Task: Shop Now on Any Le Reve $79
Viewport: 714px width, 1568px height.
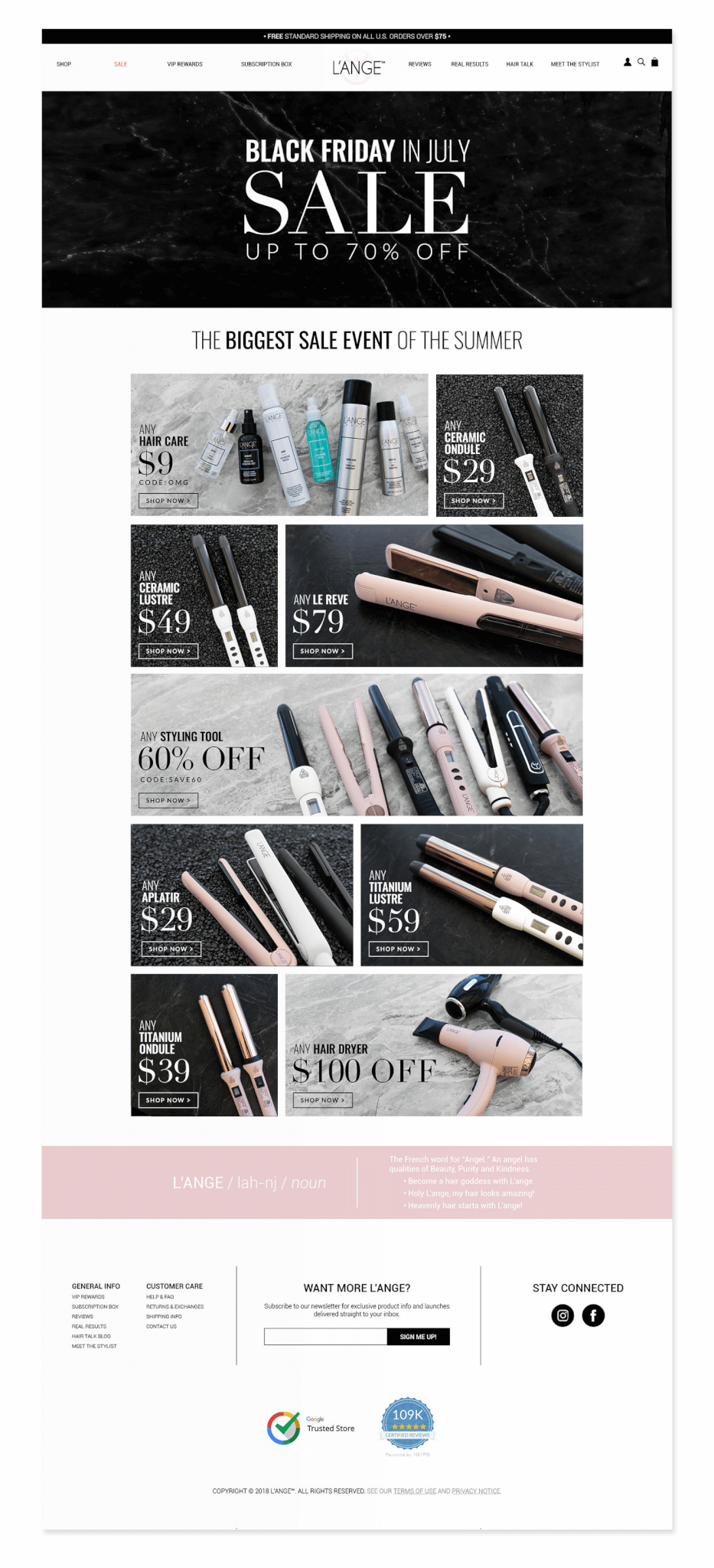Action: click(x=322, y=651)
